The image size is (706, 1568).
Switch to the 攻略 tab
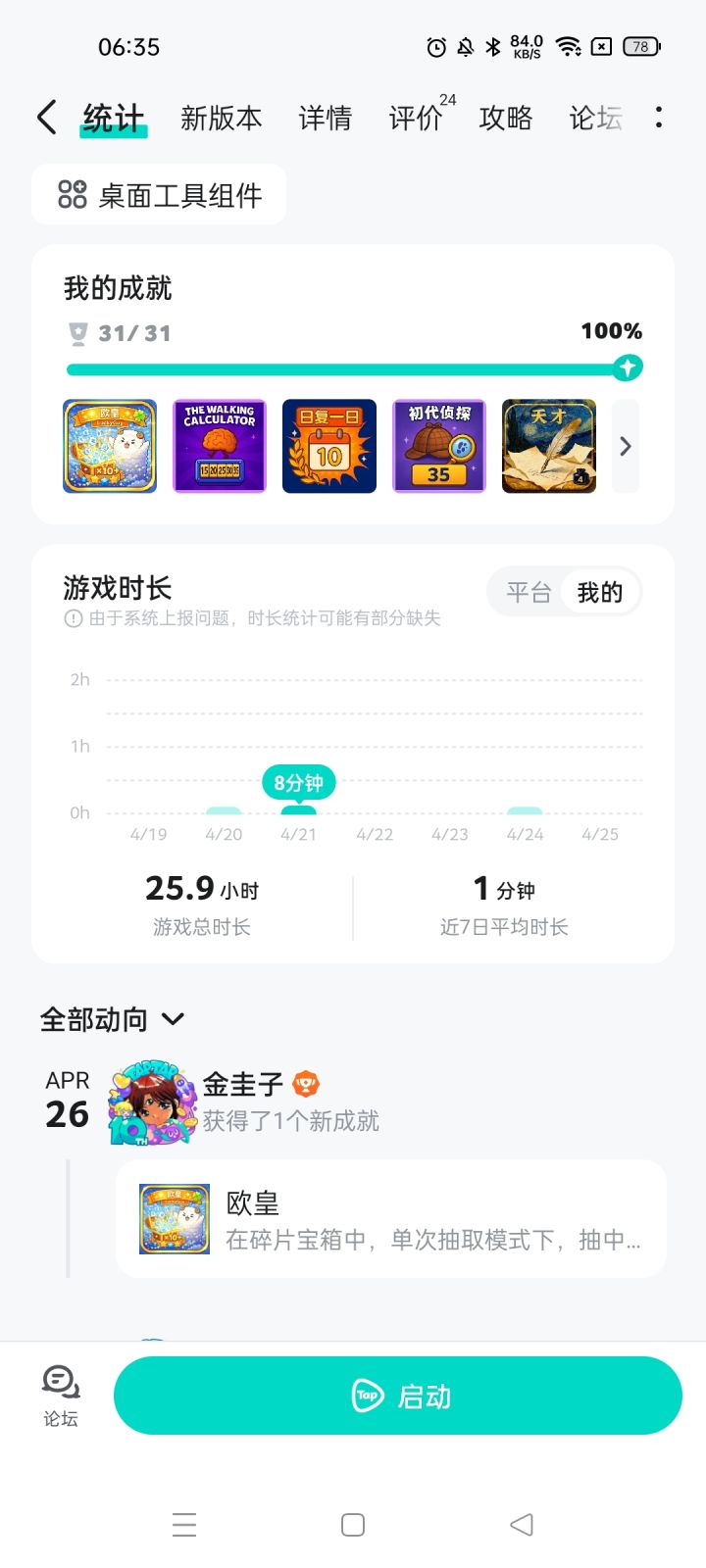[x=505, y=119]
